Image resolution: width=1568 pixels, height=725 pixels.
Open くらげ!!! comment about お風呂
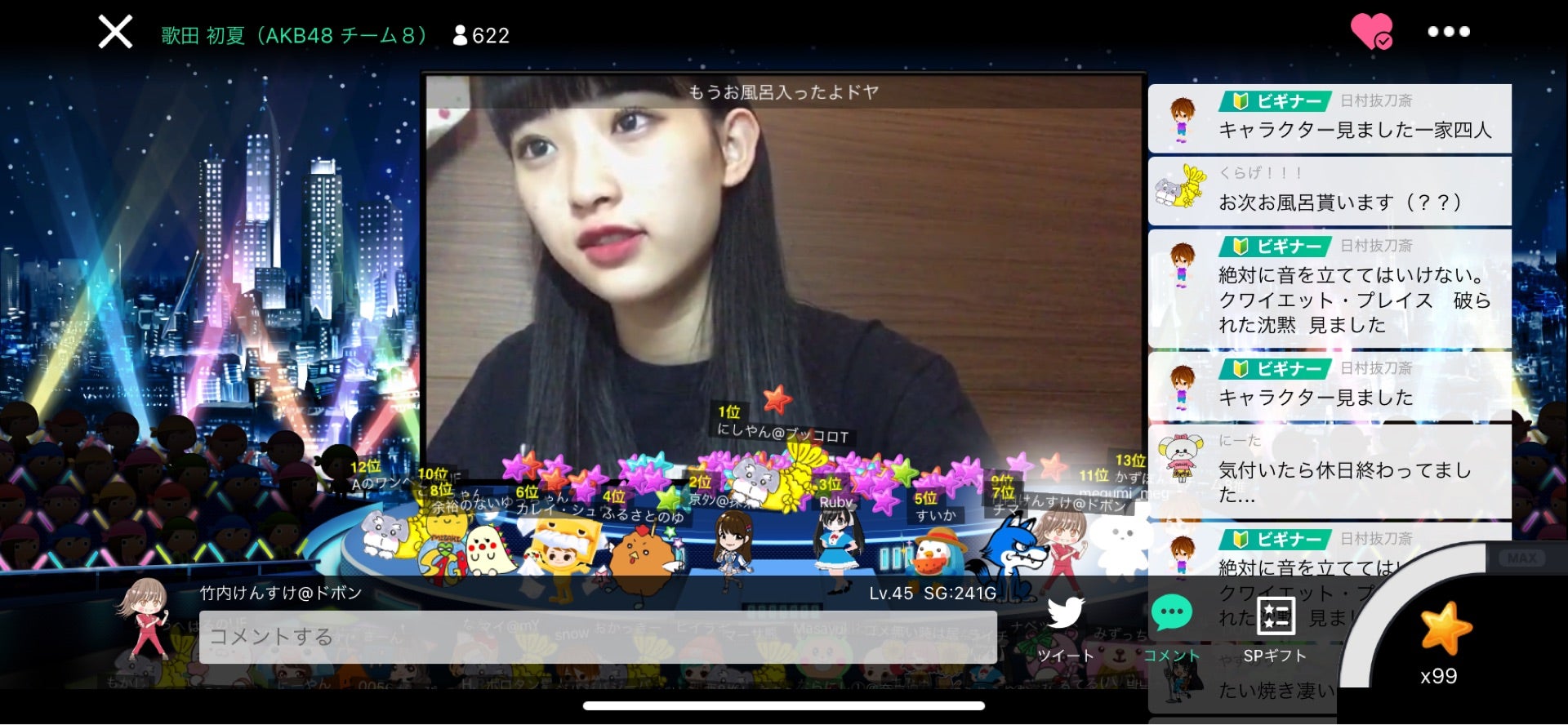tap(1330, 191)
